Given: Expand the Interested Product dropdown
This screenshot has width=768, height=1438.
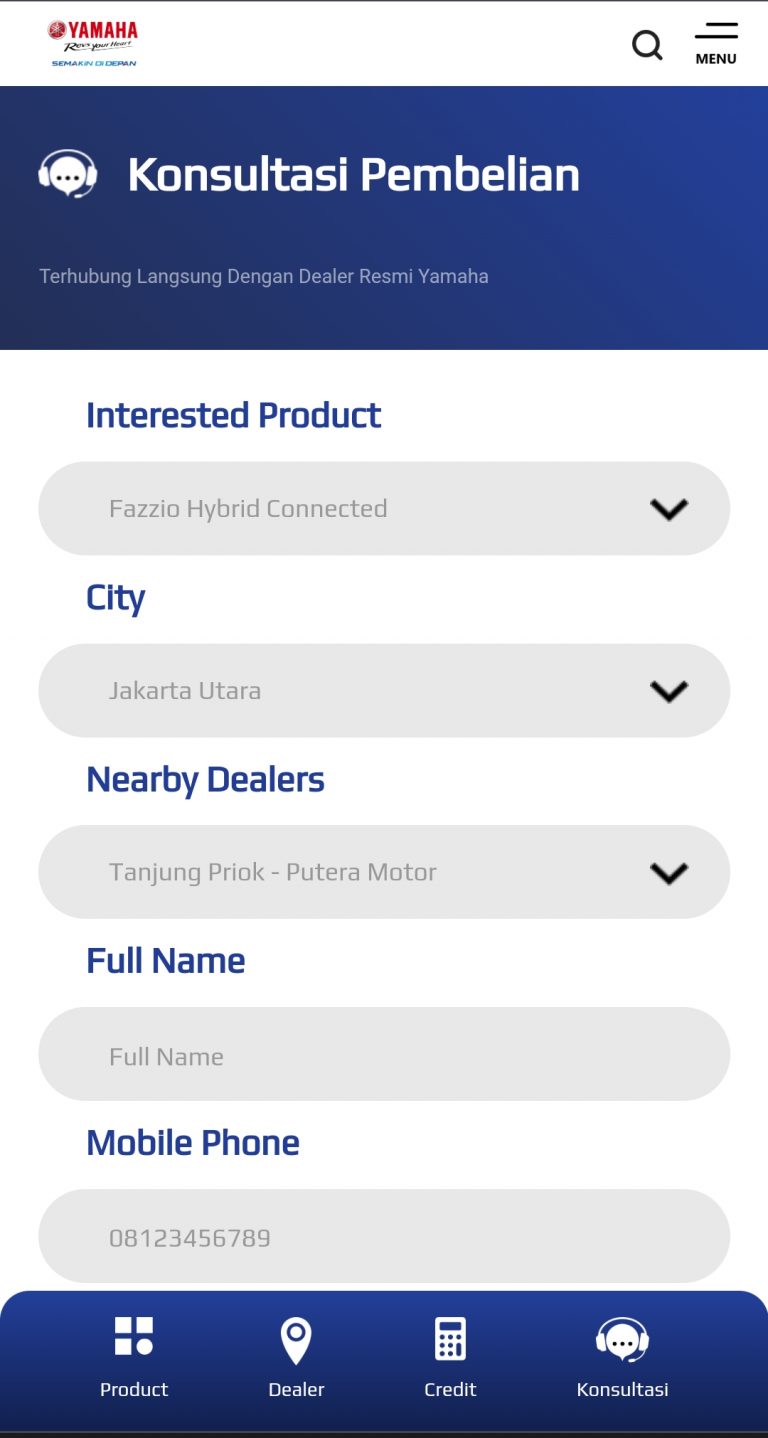Looking at the screenshot, I should point(384,508).
